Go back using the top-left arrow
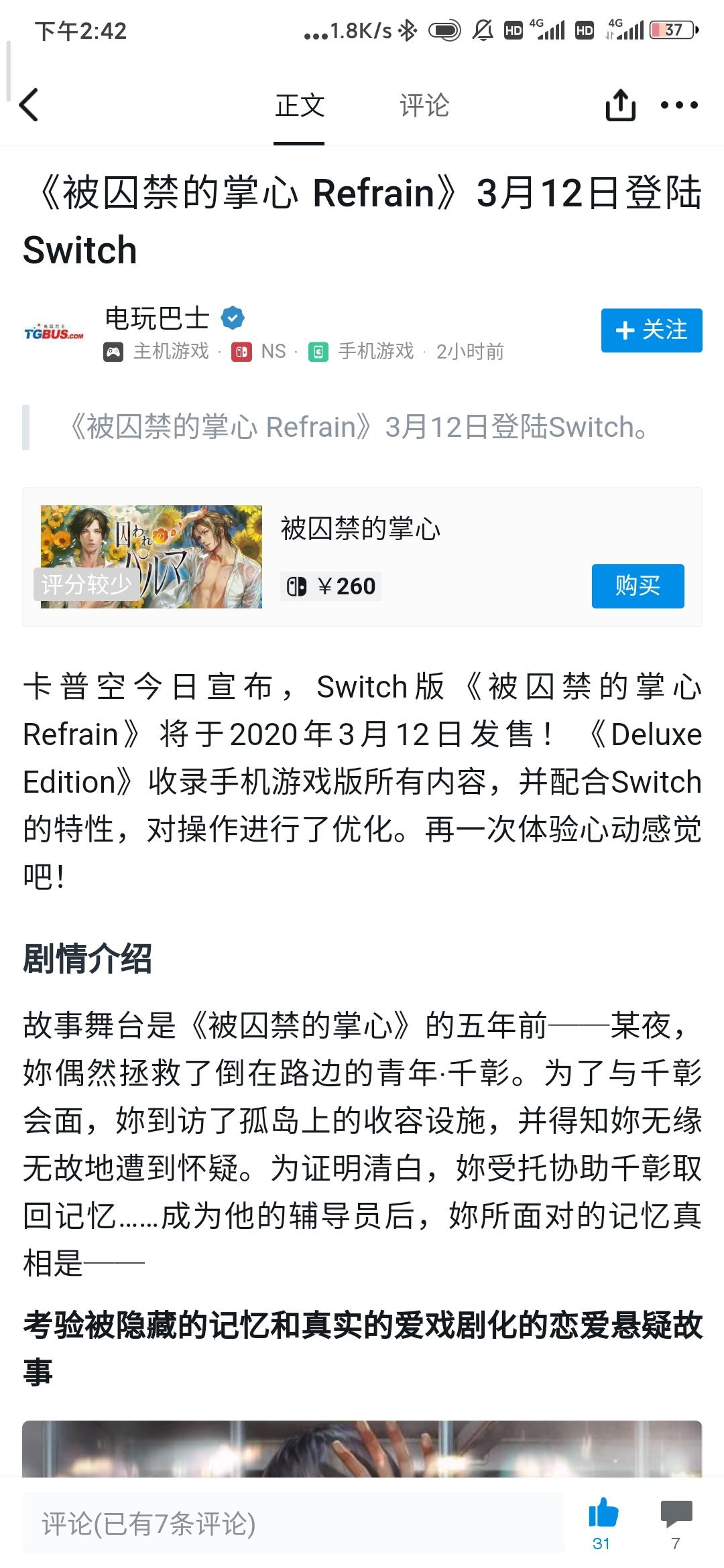Viewport: 724px width, 1568px height. pos(29,105)
